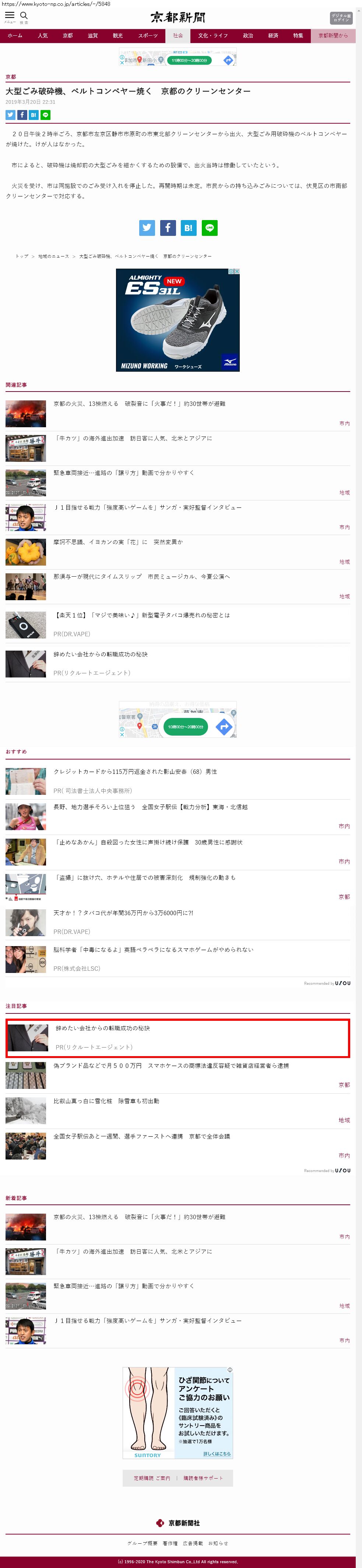The image size is (362, 1568).
Task: Share via large LINE button
Action: pyautogui.click(x=210, y=228)
